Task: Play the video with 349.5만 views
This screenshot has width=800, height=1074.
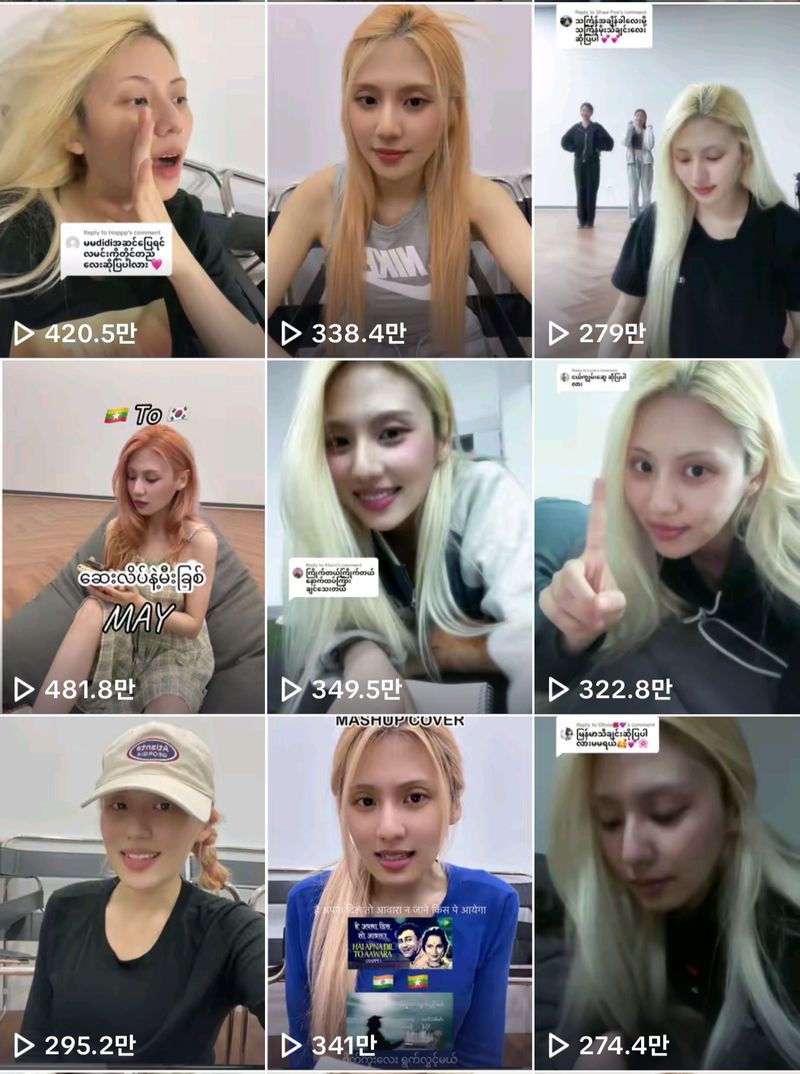Action: pyautogui.click(x=399, y=537)
